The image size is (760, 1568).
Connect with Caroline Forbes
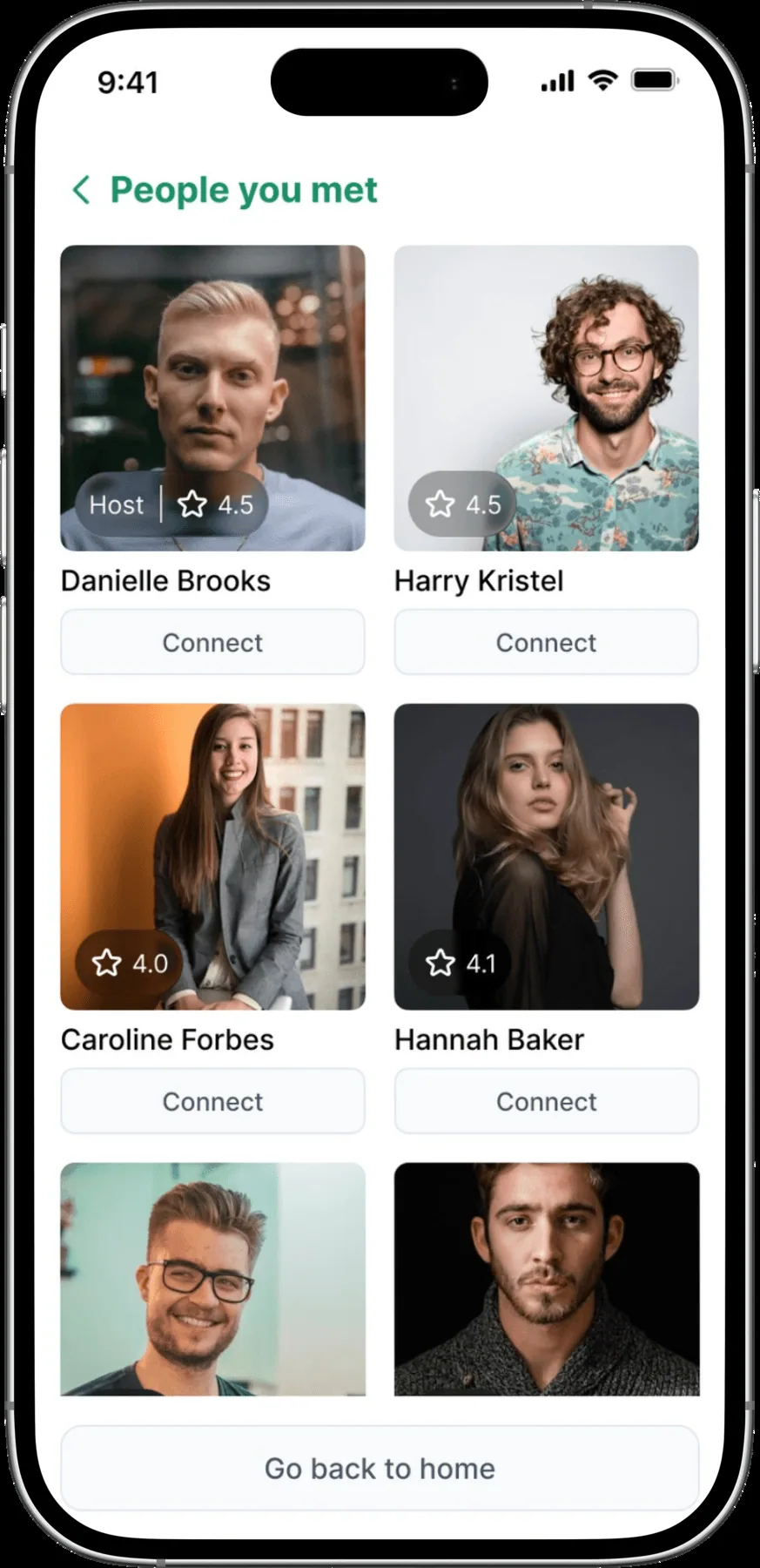click(212, 1102)
